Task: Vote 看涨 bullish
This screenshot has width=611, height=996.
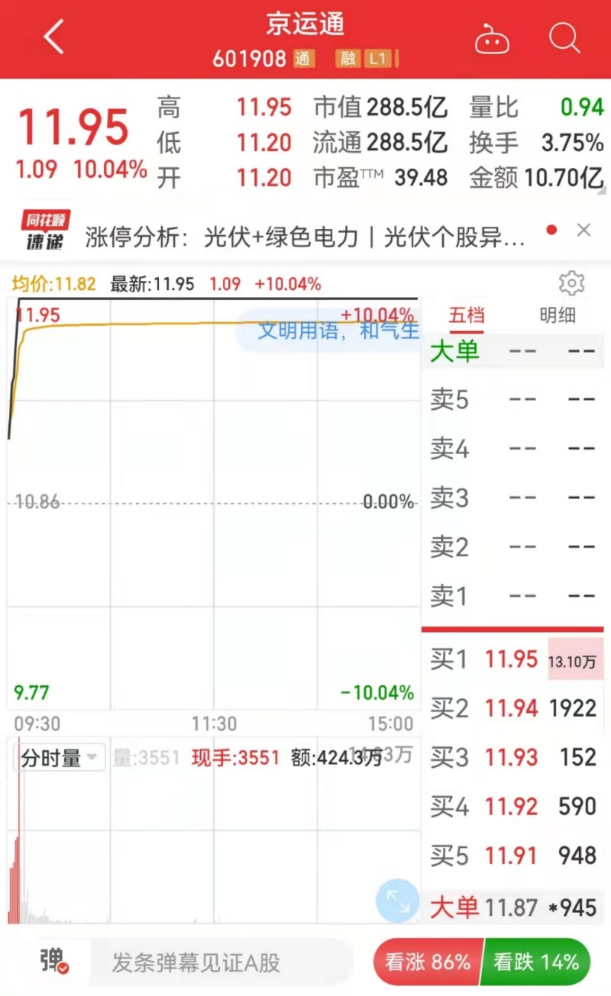Action: (428, 962)
